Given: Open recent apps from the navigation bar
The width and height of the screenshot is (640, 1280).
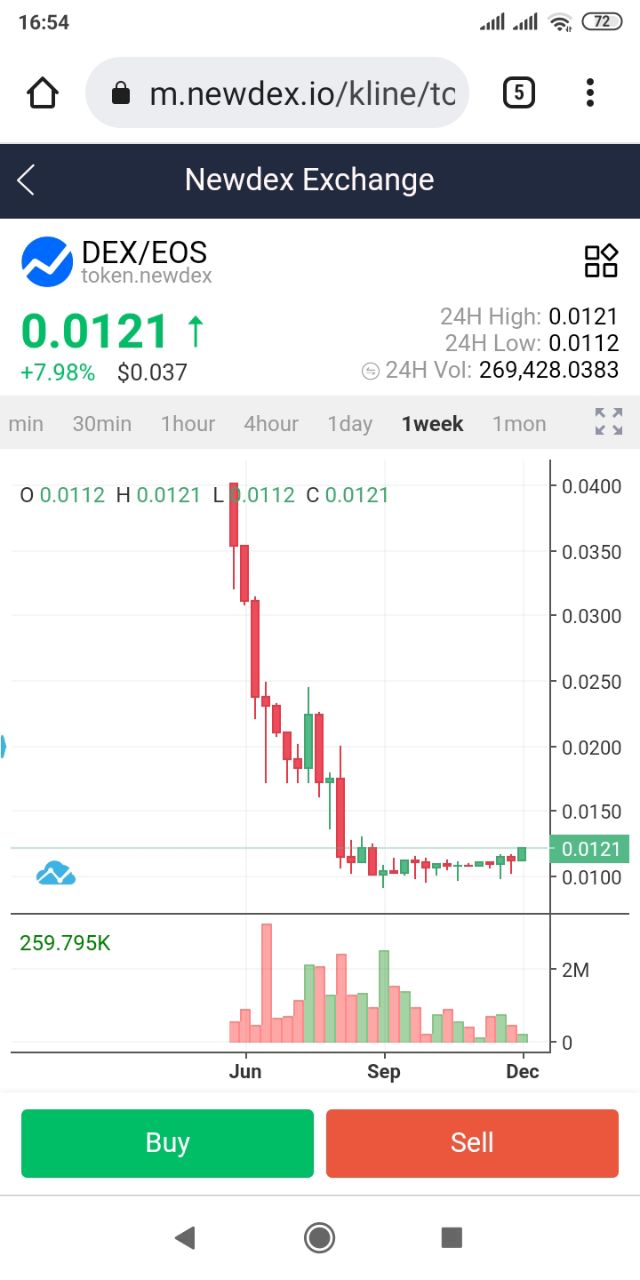Looking at the screenshot, I should (x=452, y=1238).
